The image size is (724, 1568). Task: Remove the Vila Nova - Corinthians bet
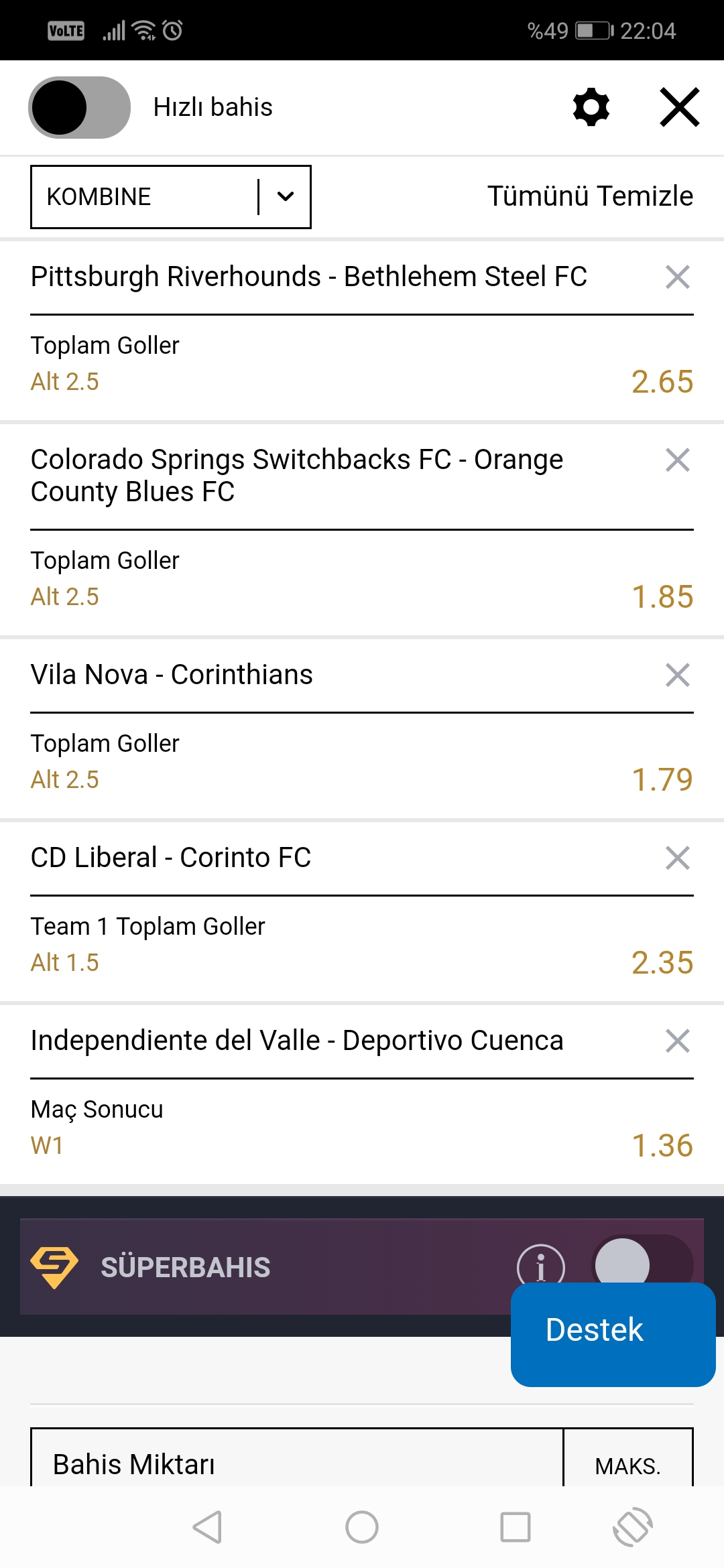[678, 675]
